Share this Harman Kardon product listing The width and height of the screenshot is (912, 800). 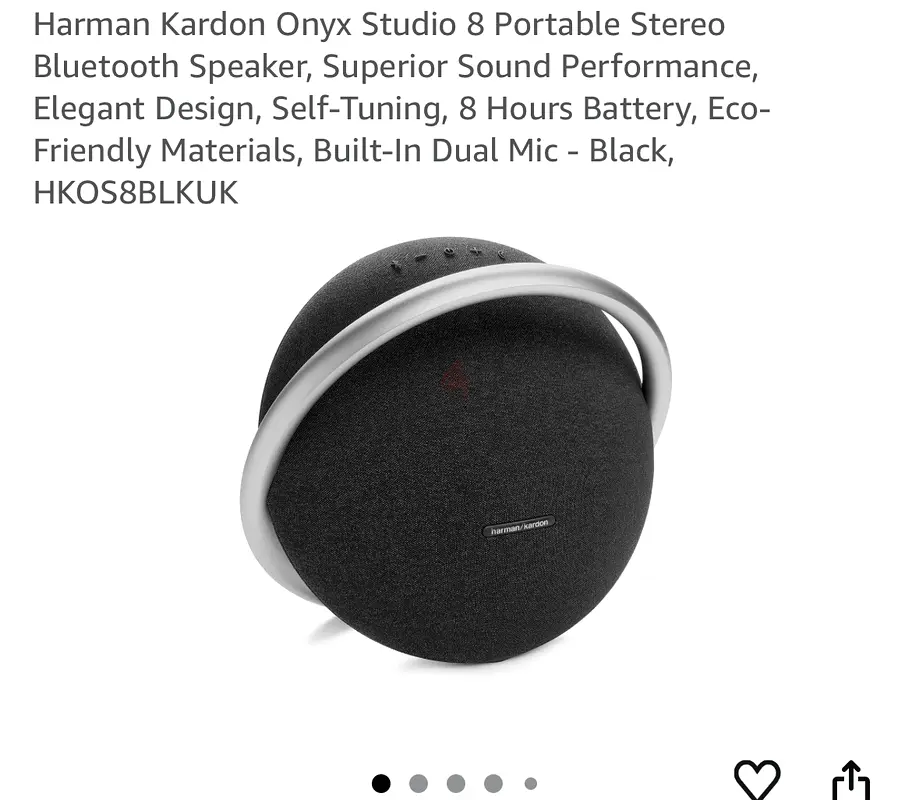coord(851,781)
